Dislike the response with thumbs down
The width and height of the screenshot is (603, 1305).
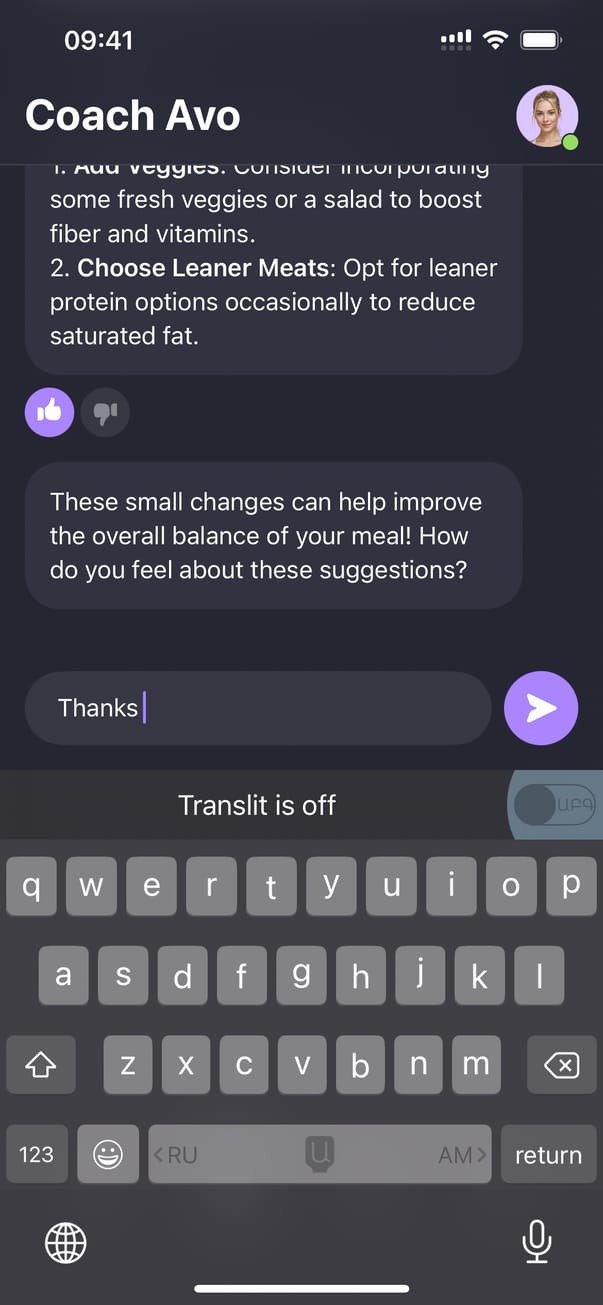tap(105, 412)
